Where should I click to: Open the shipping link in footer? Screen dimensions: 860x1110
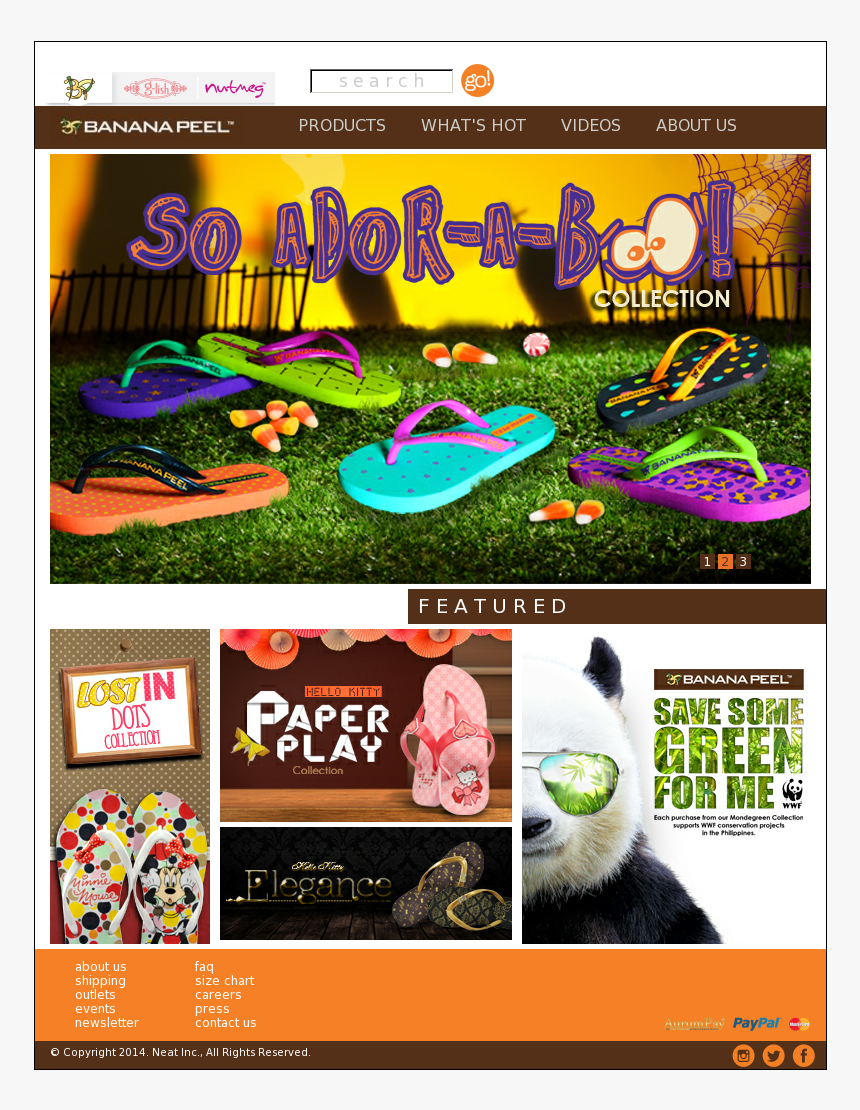[x=100, y=981]
